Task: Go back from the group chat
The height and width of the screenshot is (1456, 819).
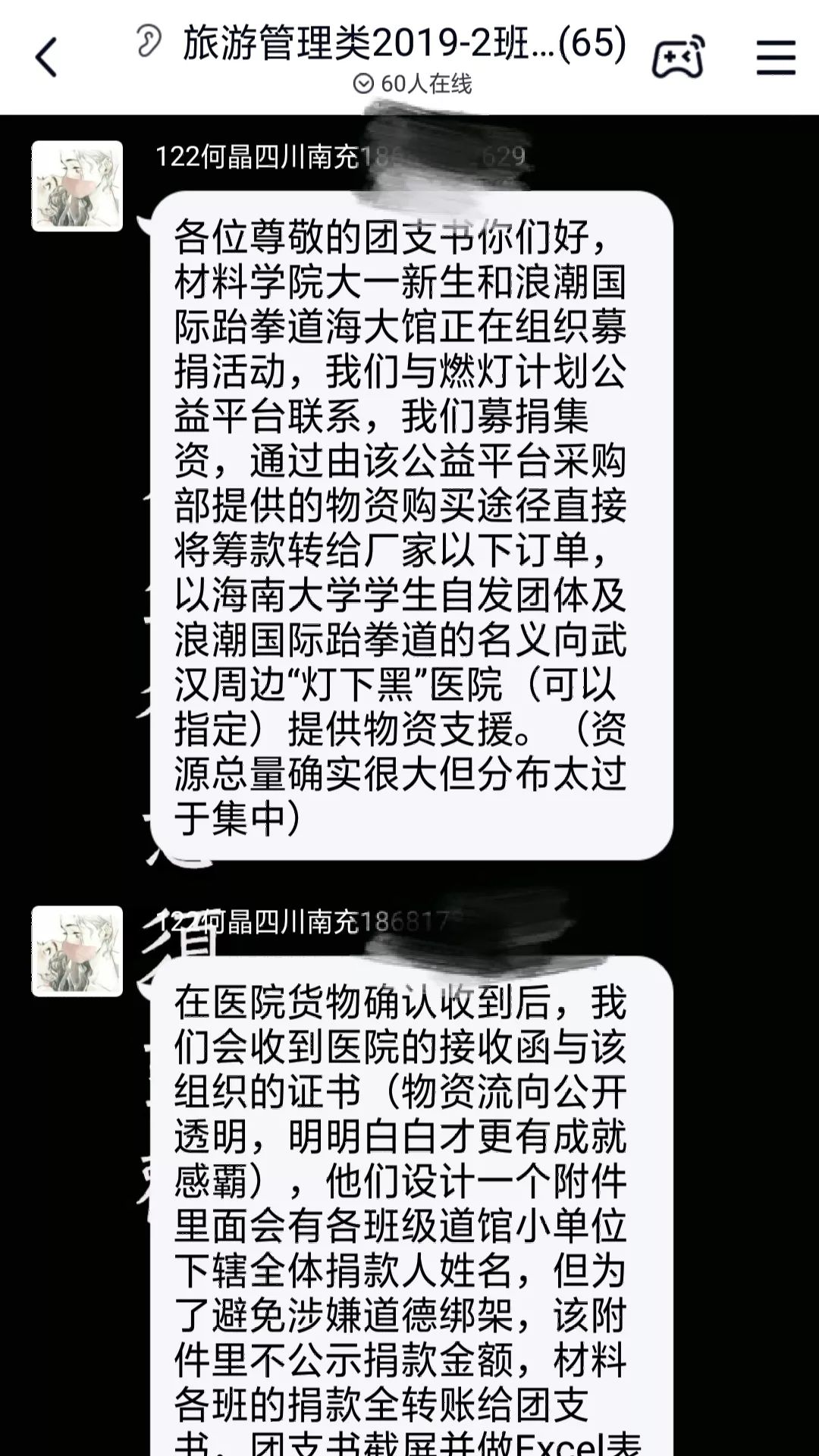Action: coord(47,58)
